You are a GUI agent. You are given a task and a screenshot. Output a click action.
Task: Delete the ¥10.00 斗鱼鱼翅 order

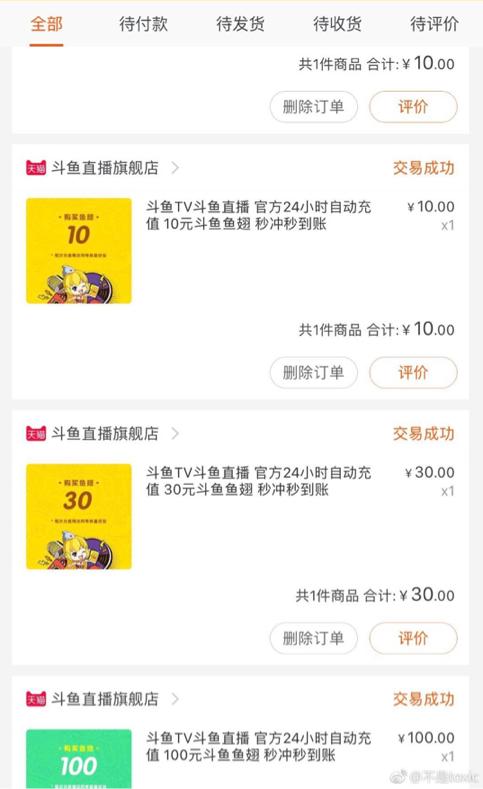coord(313,372)
